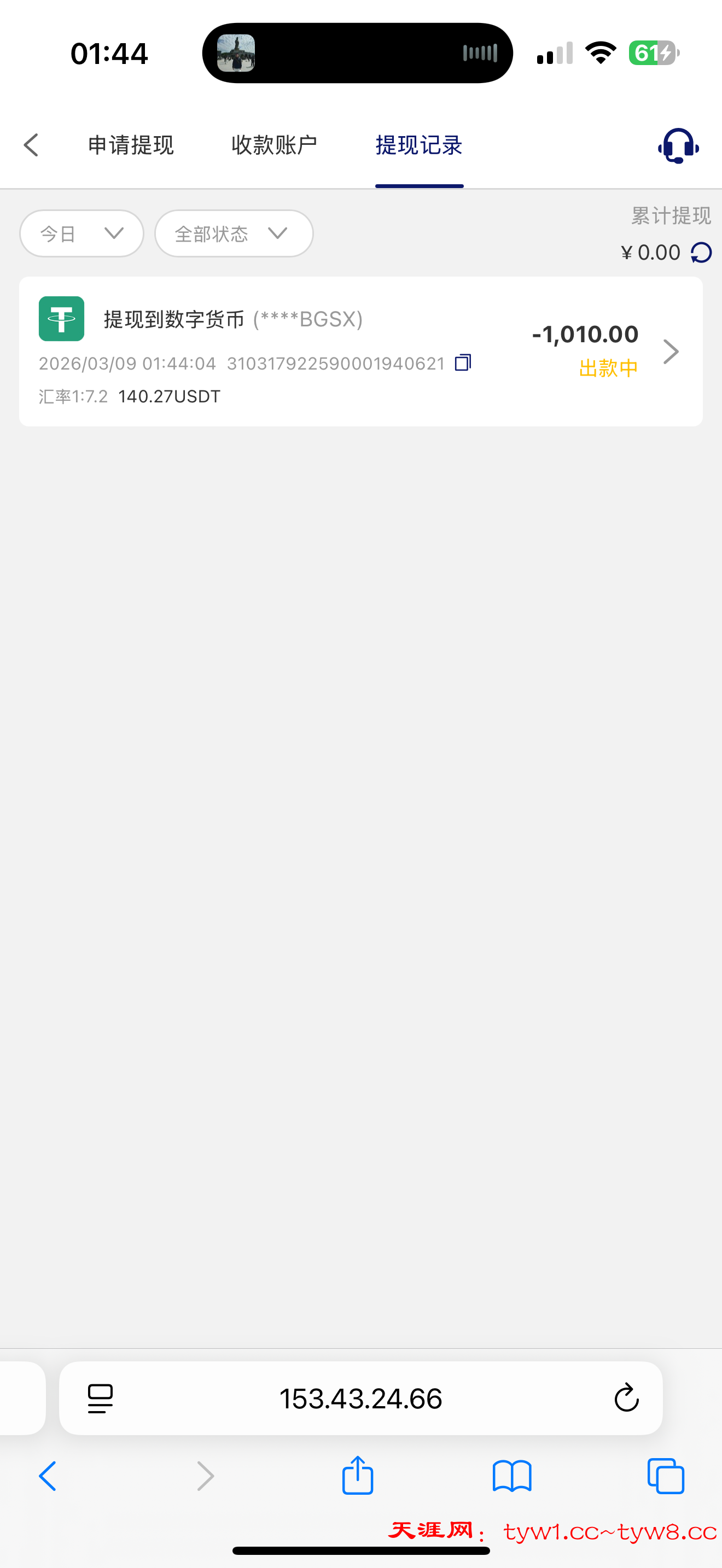Image resolution: width=722 pixels, height=1568 pixels.
Task: Open the 收款账户 tab
Action: tap(274, 145)
